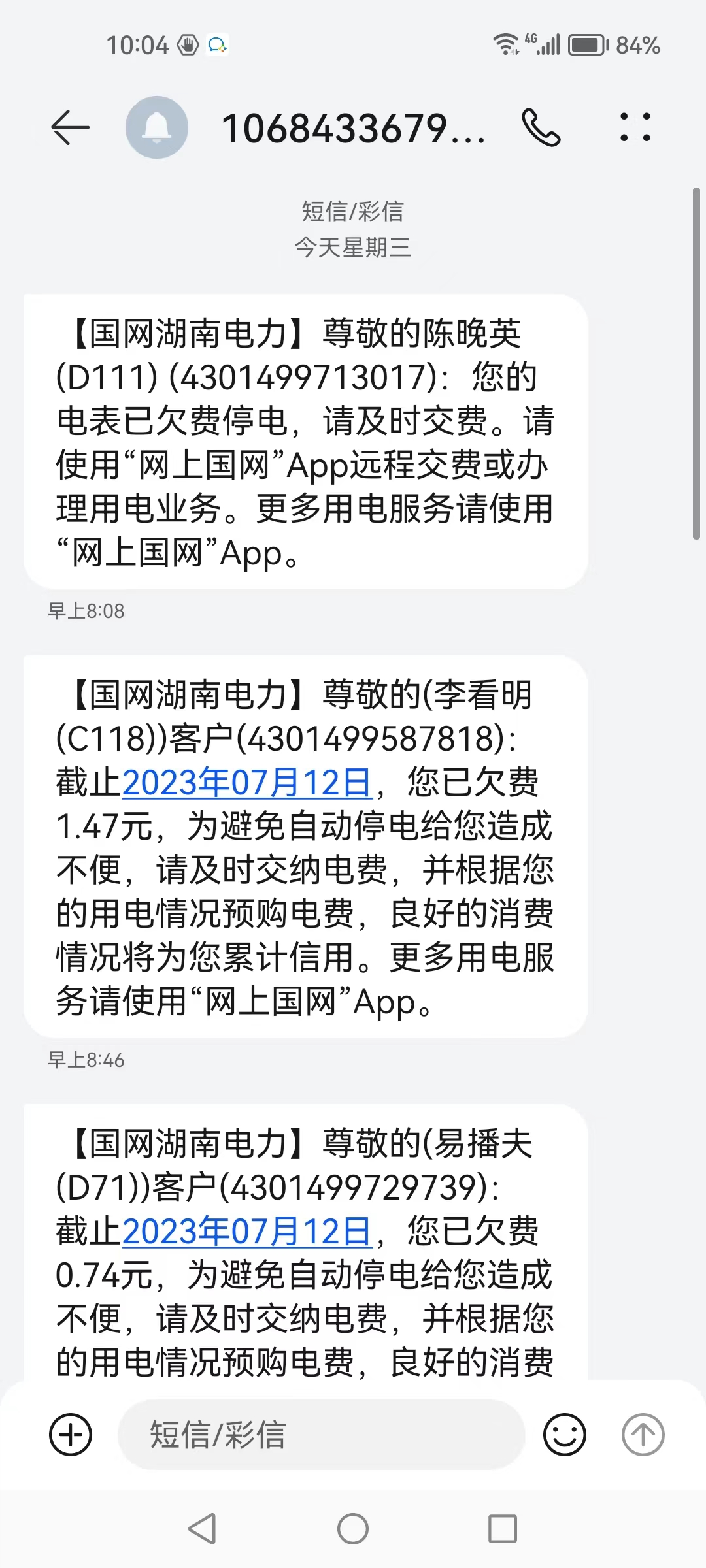Image resolution: width=706 pixels, height=1568 pixels.
Task: Go to the home screen
Action: [353, 1529]
